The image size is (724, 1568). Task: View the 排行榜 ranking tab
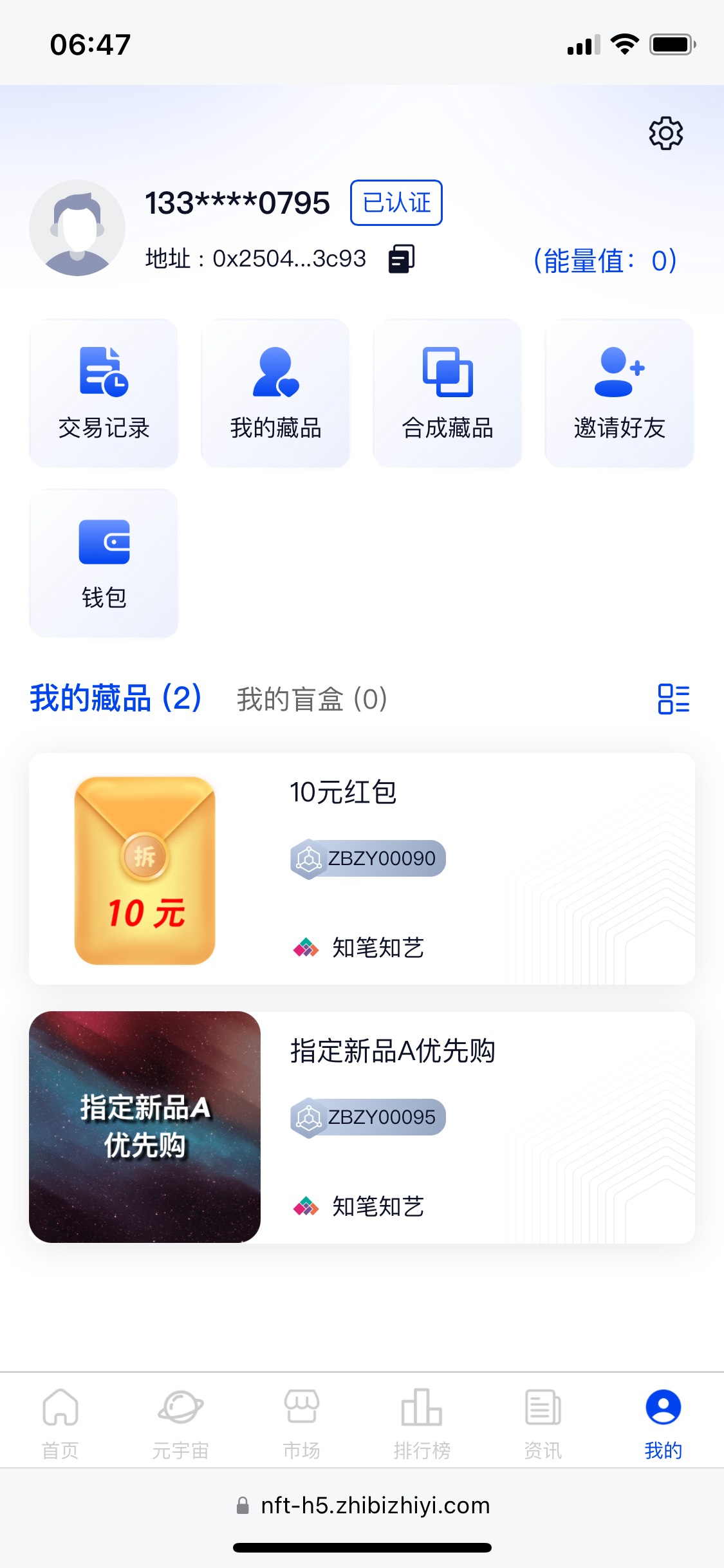tap(422, 1424)
